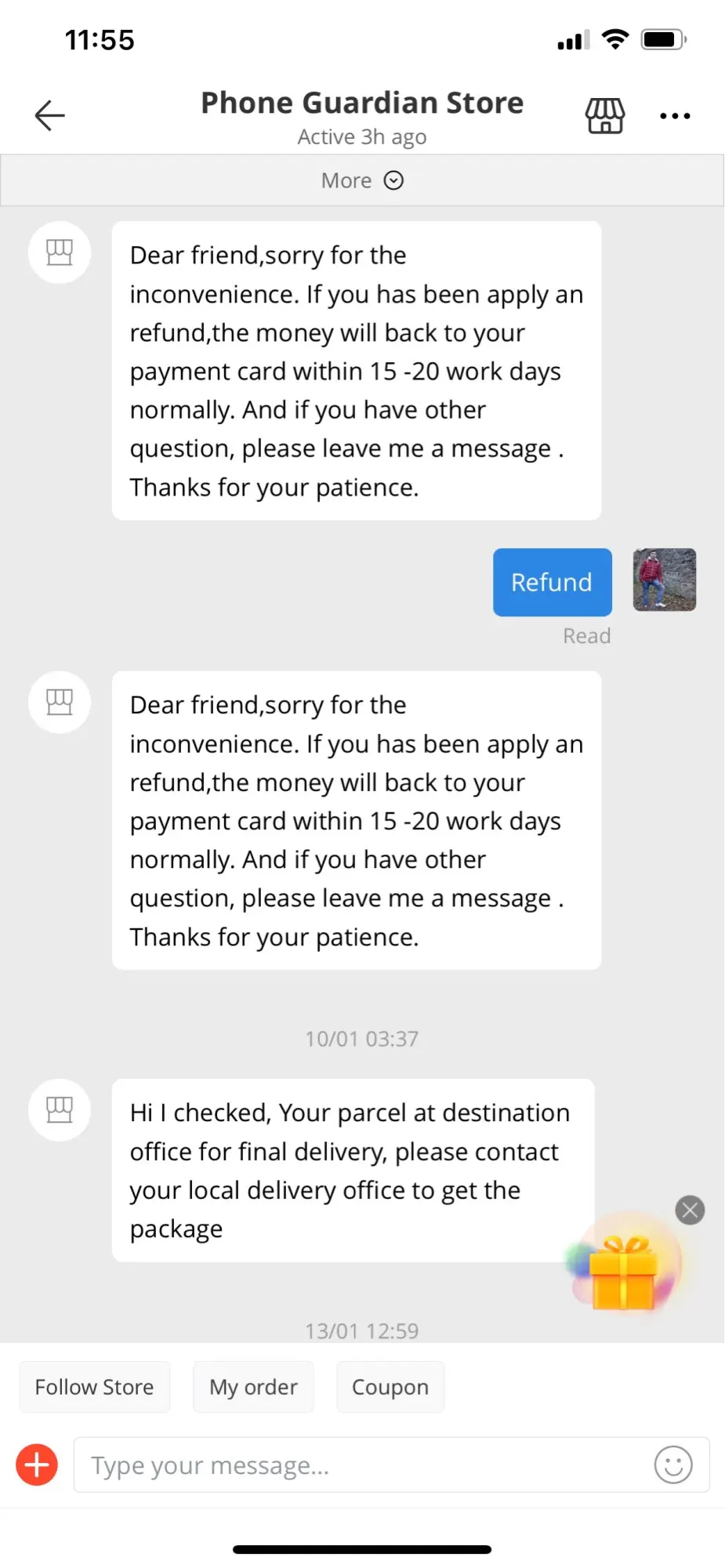Expand the More dropdown

(362, 181)
